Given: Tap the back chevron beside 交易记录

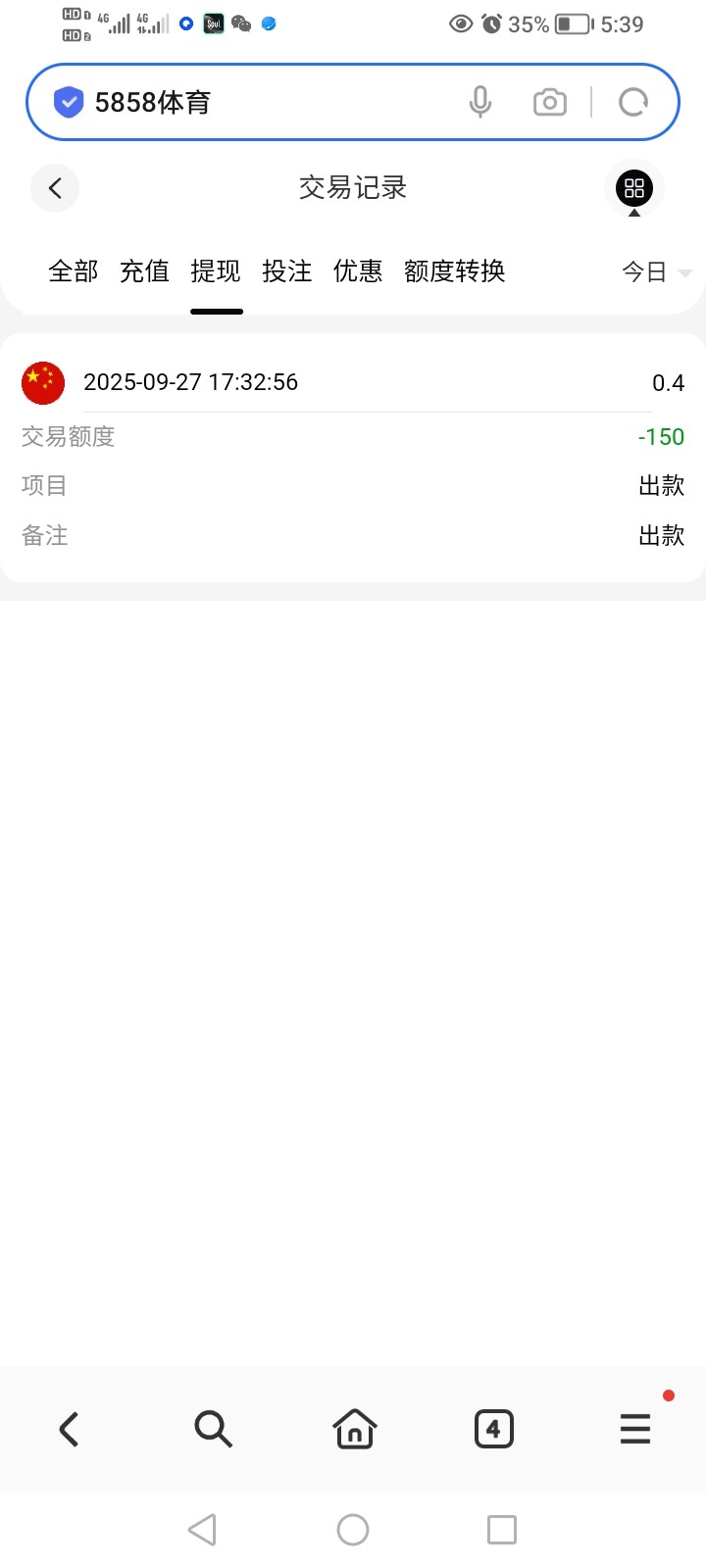Looking at the screenshot, I should 54,188.
